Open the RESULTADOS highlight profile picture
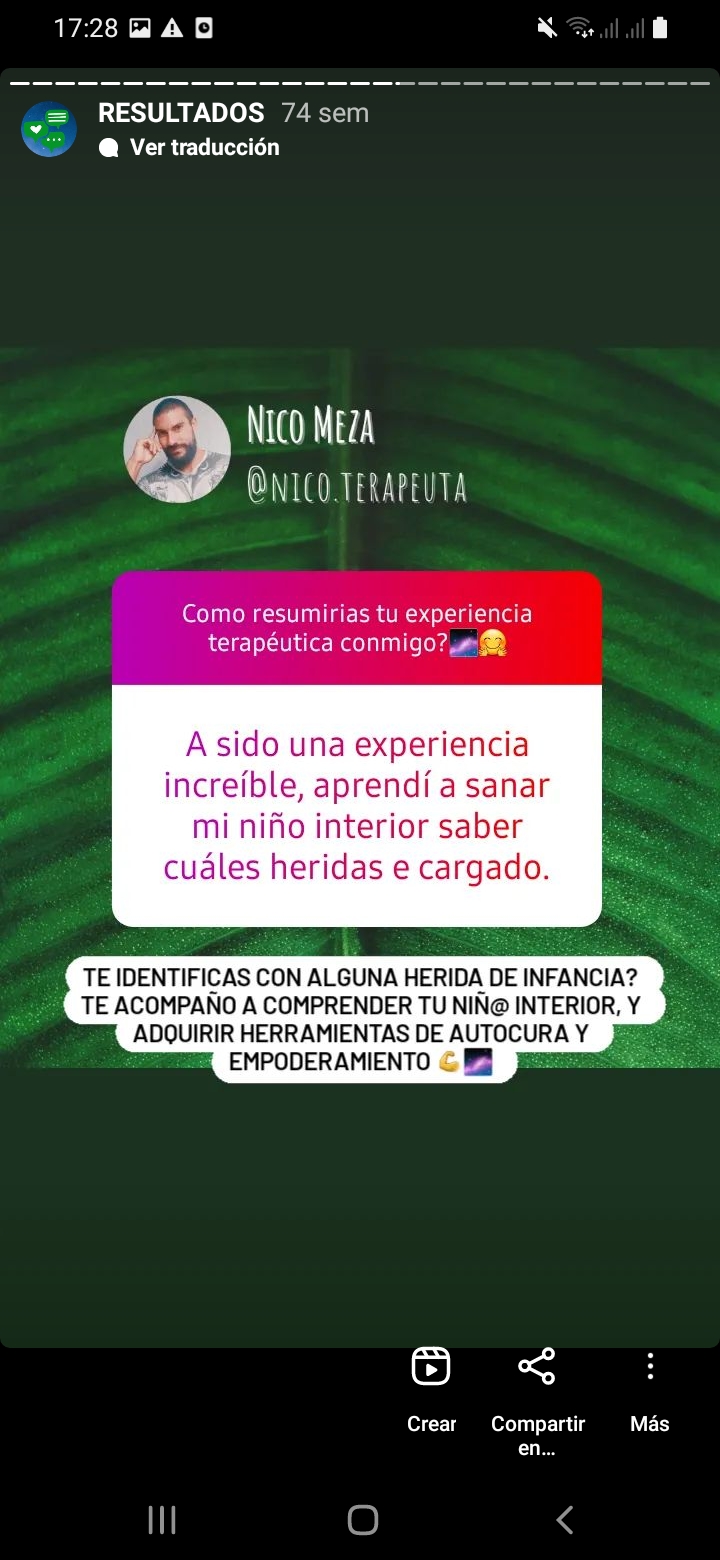The width and height of the screenshot is (720, 1560). coord(49,129)
